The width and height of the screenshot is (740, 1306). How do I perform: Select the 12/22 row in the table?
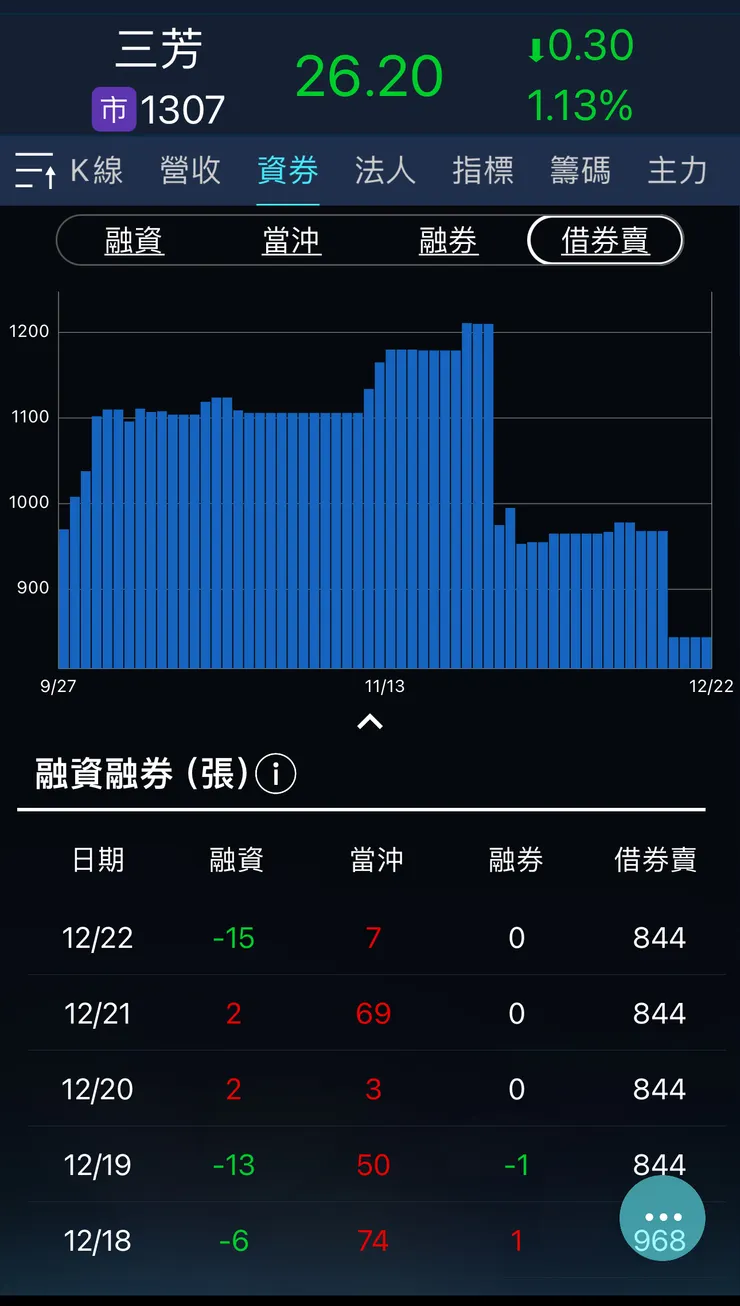tap(370, 938)
